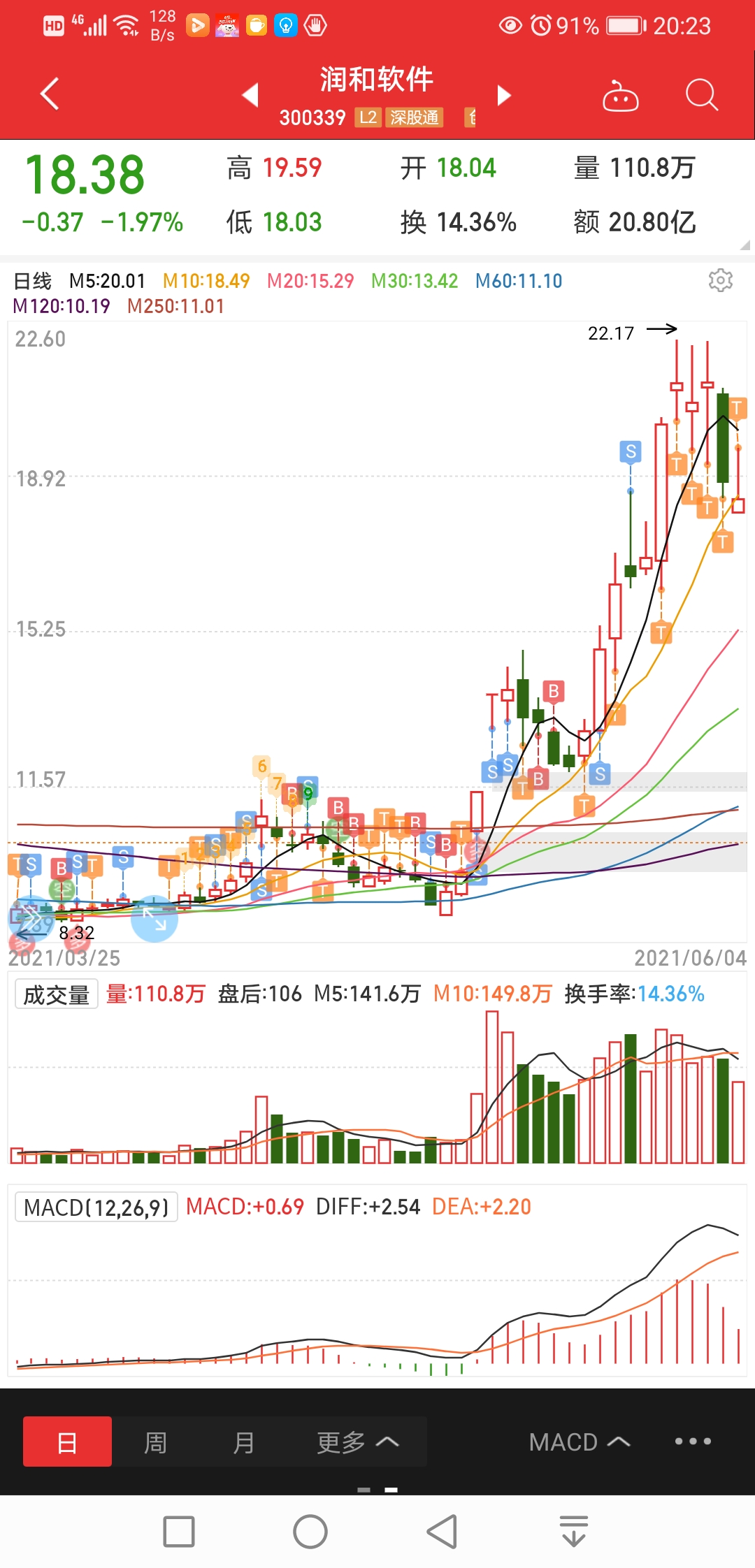
Task: Open the MACD indicator selector
Action: pyautogui.click(x=579, y=1441)
